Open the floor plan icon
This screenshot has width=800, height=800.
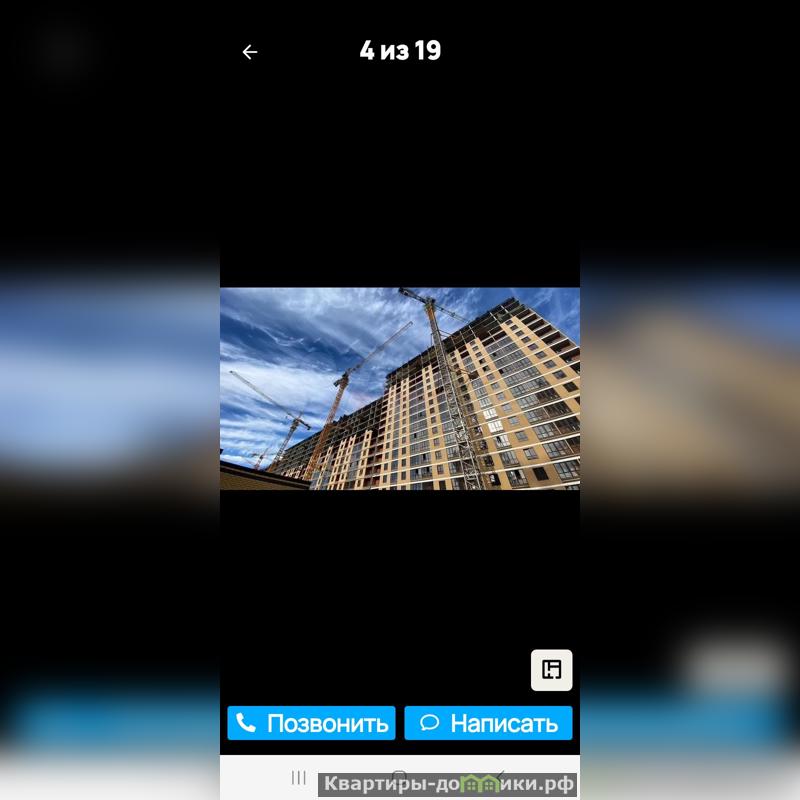click(x=551, y=670)
